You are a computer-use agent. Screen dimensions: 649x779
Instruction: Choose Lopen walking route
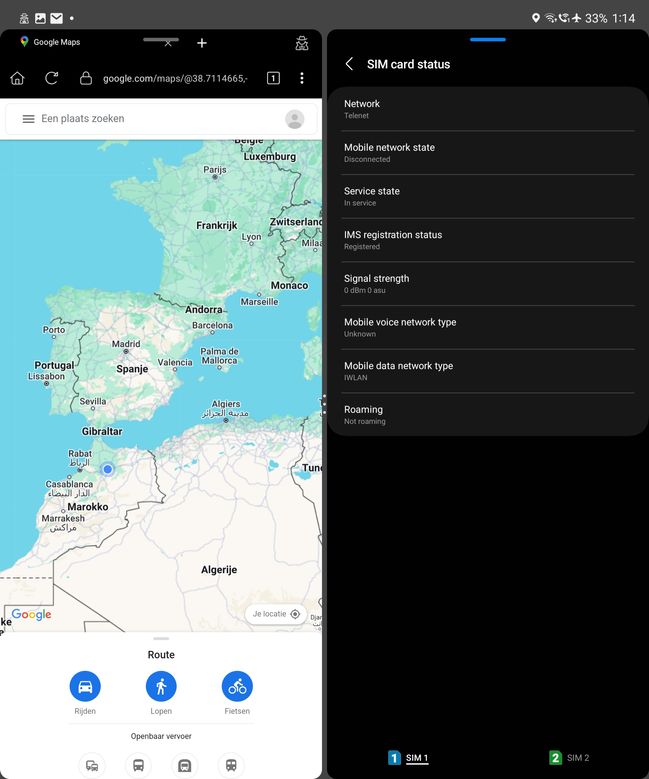point(161,686)
